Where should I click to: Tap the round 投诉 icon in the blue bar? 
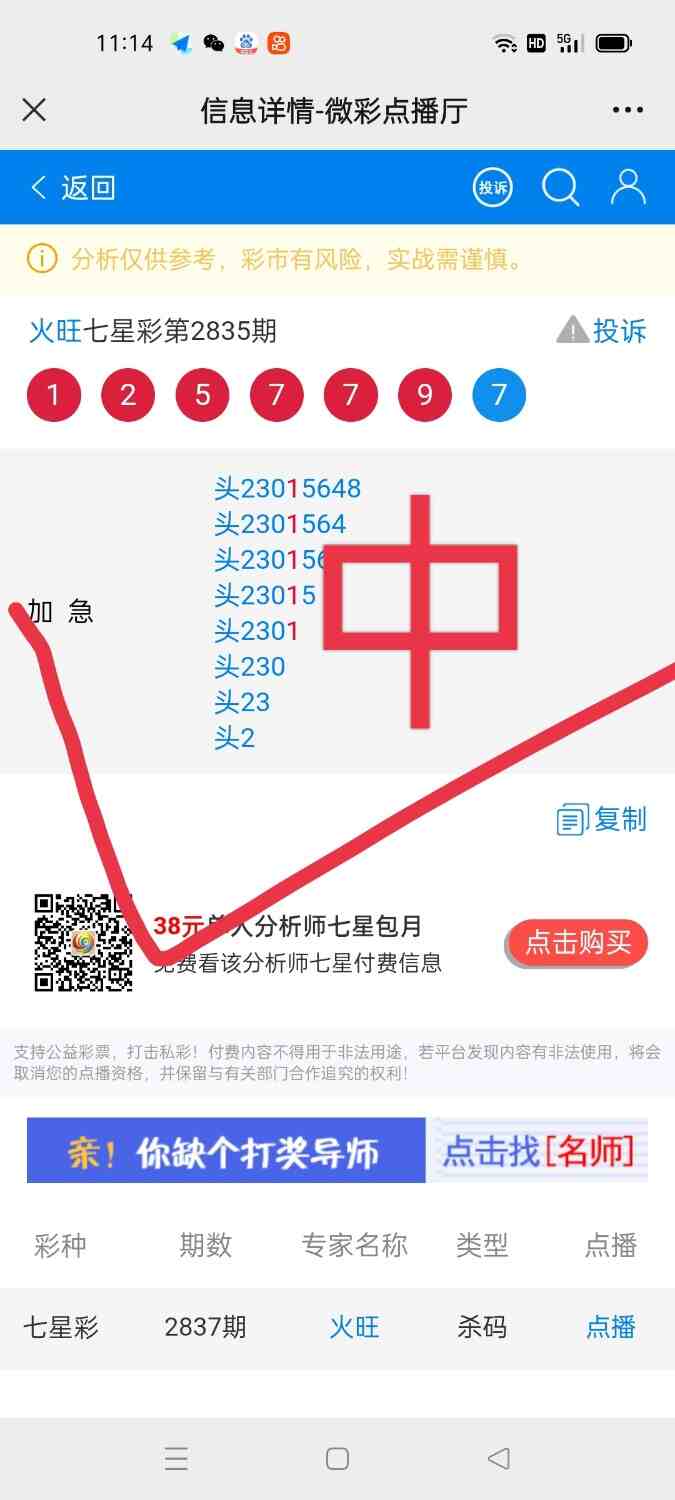tap(492, 187)
